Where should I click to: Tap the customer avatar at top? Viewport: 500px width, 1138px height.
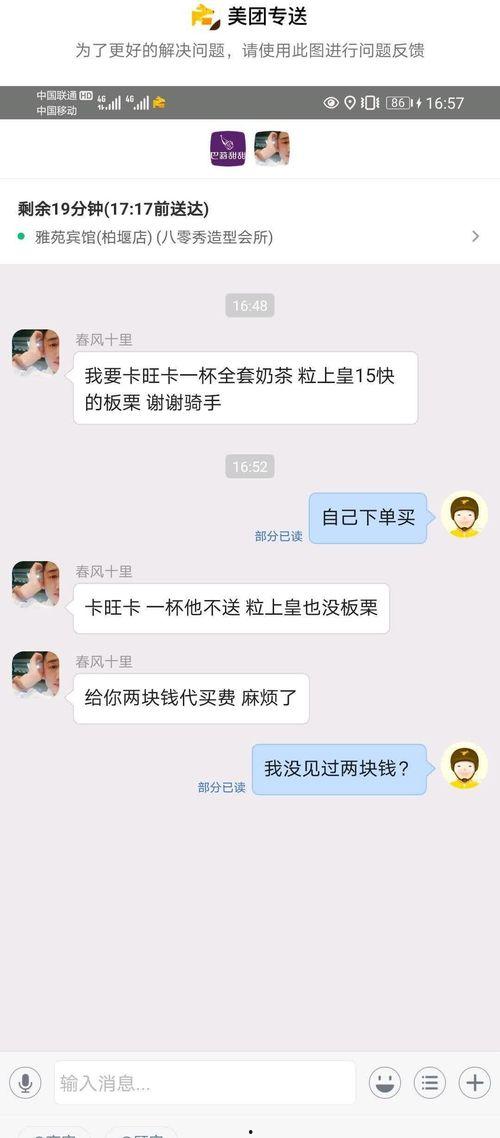point(272,149)
